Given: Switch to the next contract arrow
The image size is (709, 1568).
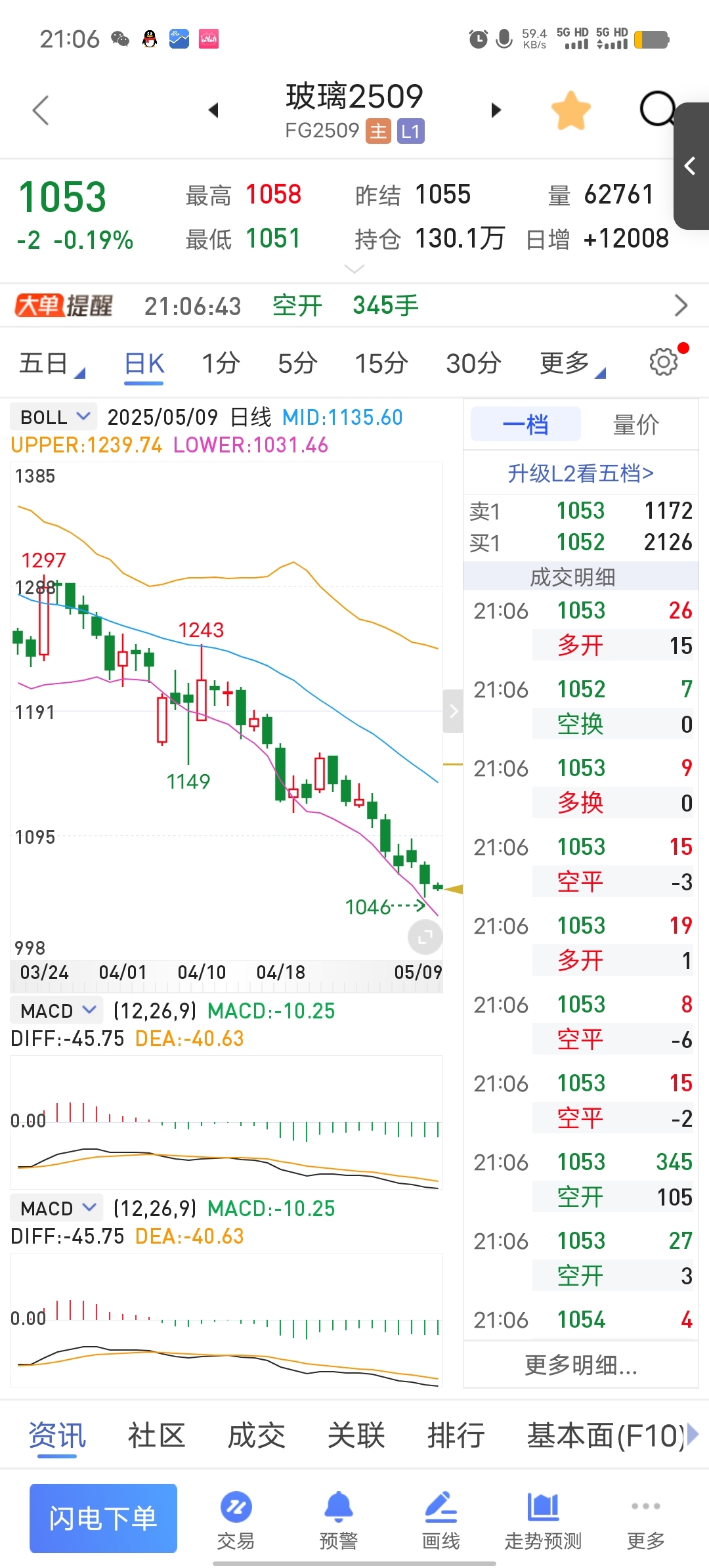Looking at the screenshot, I should pyautogui.click(x=496, y=110).
